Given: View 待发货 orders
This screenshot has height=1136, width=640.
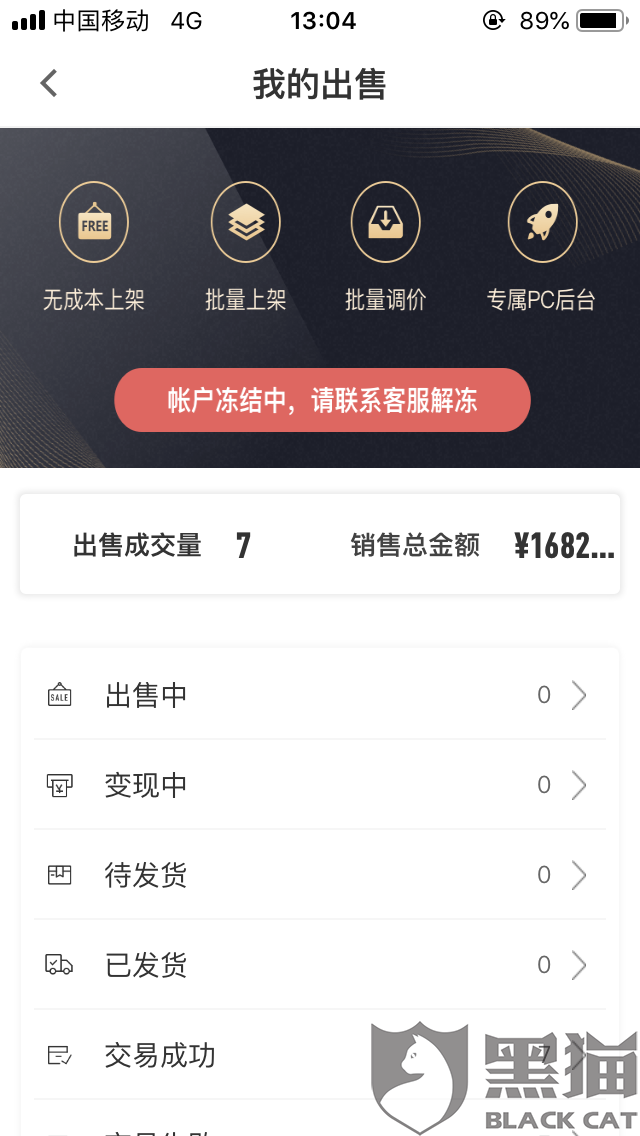Looking at the screenshot, I should 320,875.
